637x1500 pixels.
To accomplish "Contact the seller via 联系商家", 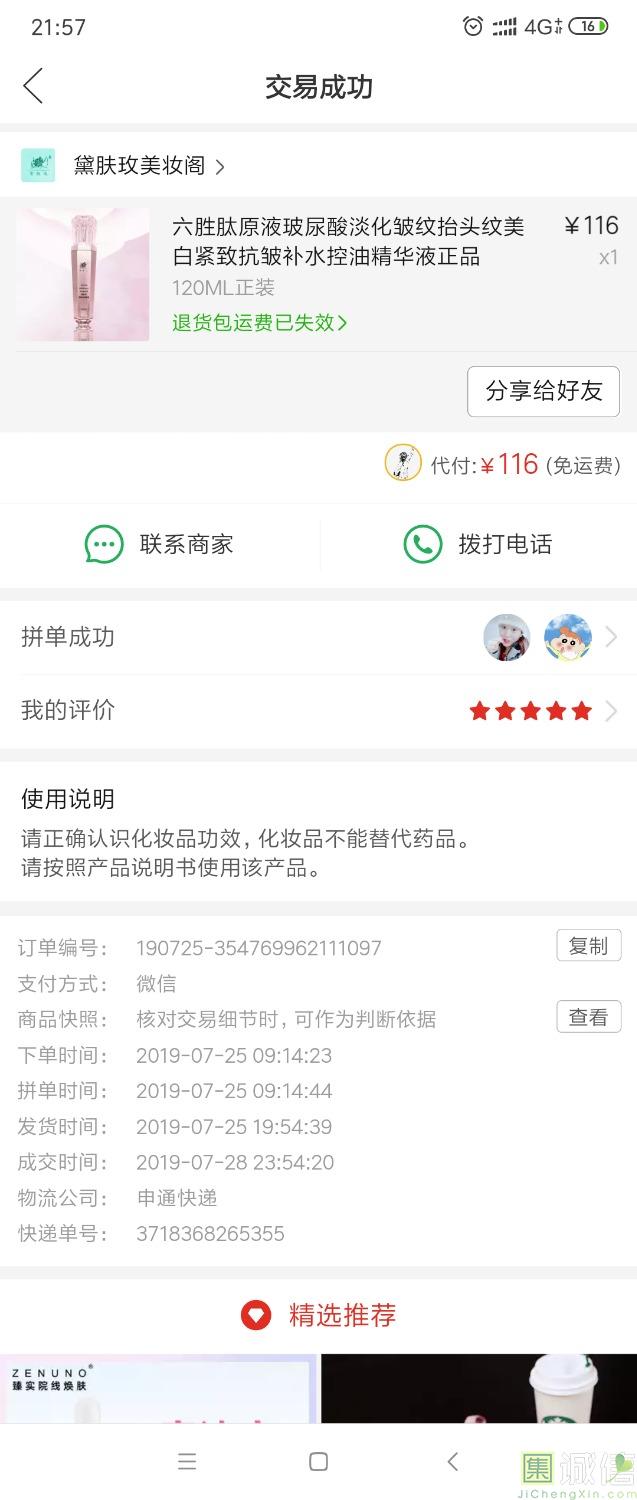I will (160, 545).
